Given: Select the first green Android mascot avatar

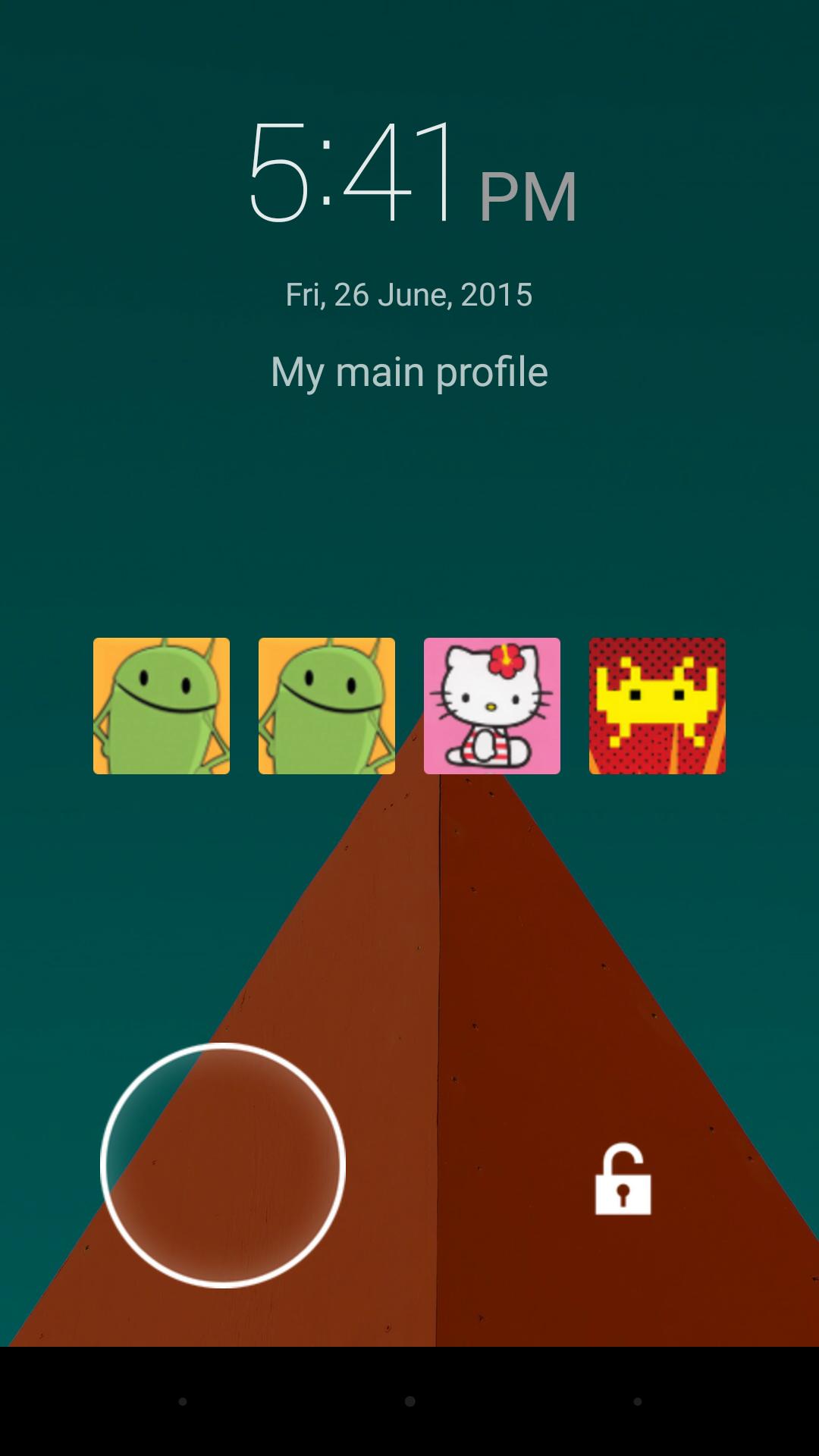Looking at the screenshot, I should click(162, 706).
